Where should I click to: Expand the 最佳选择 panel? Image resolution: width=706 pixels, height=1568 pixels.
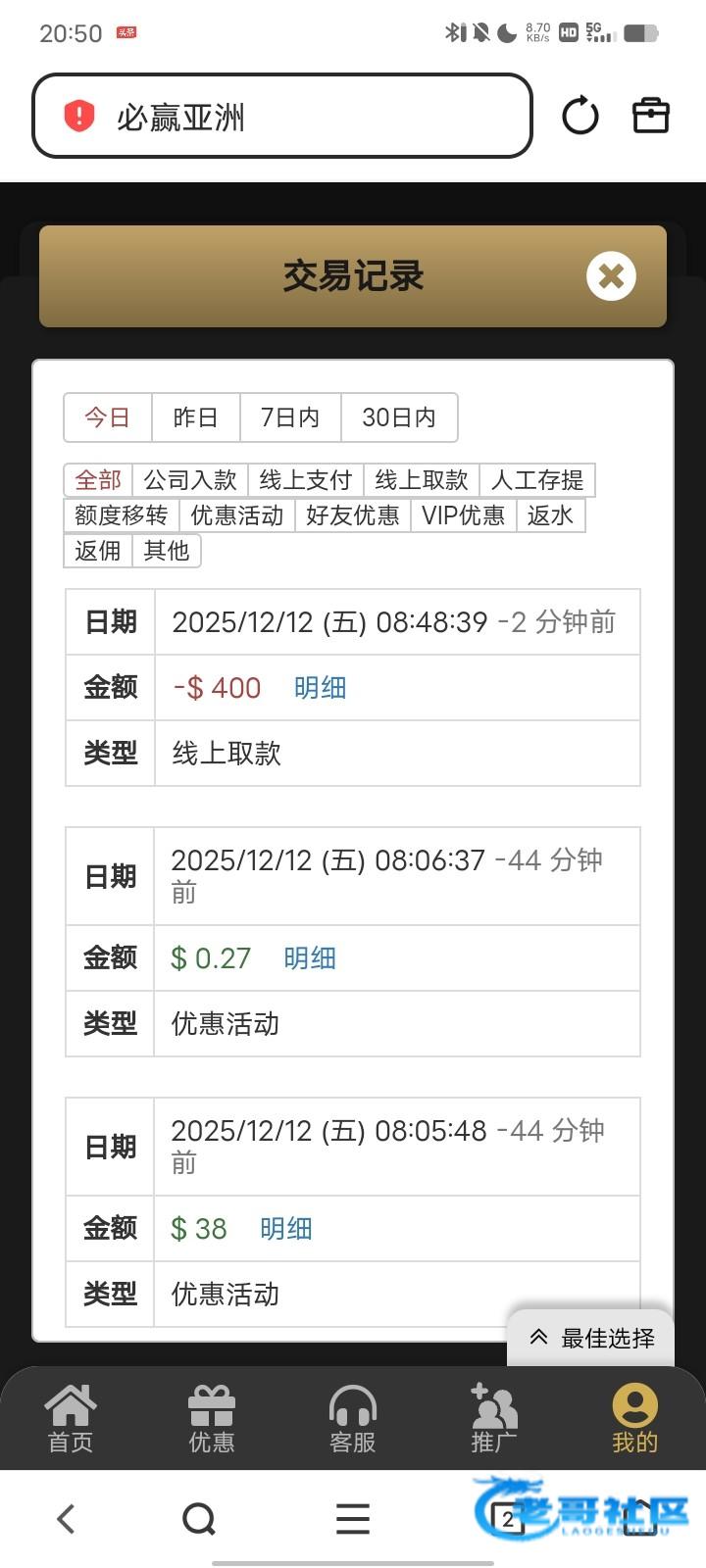pyautogui.click(x=592, y=1339)
